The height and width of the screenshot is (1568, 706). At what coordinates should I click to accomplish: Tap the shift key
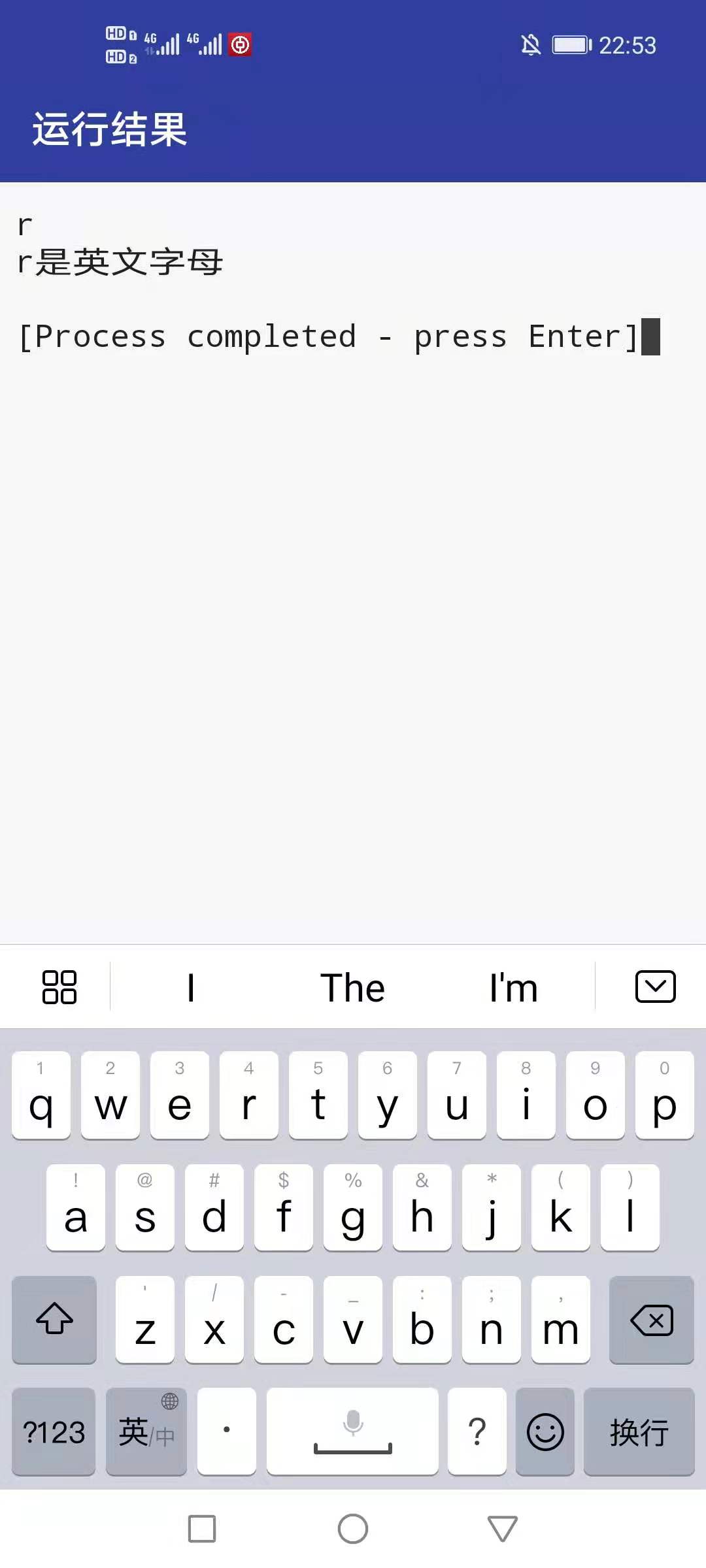click(54, 1320)
